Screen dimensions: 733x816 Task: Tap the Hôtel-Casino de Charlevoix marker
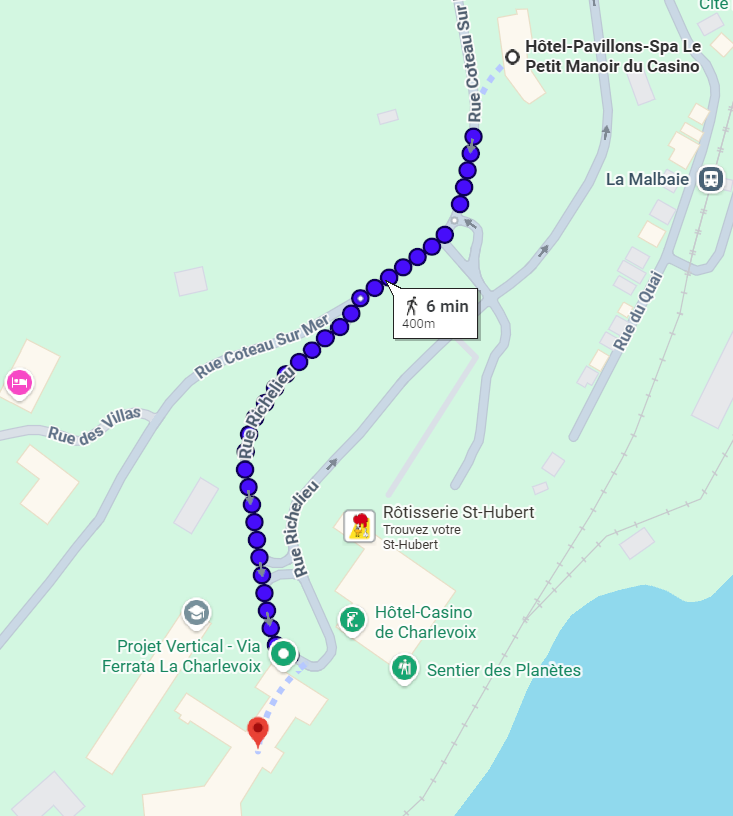click(351, 620)
